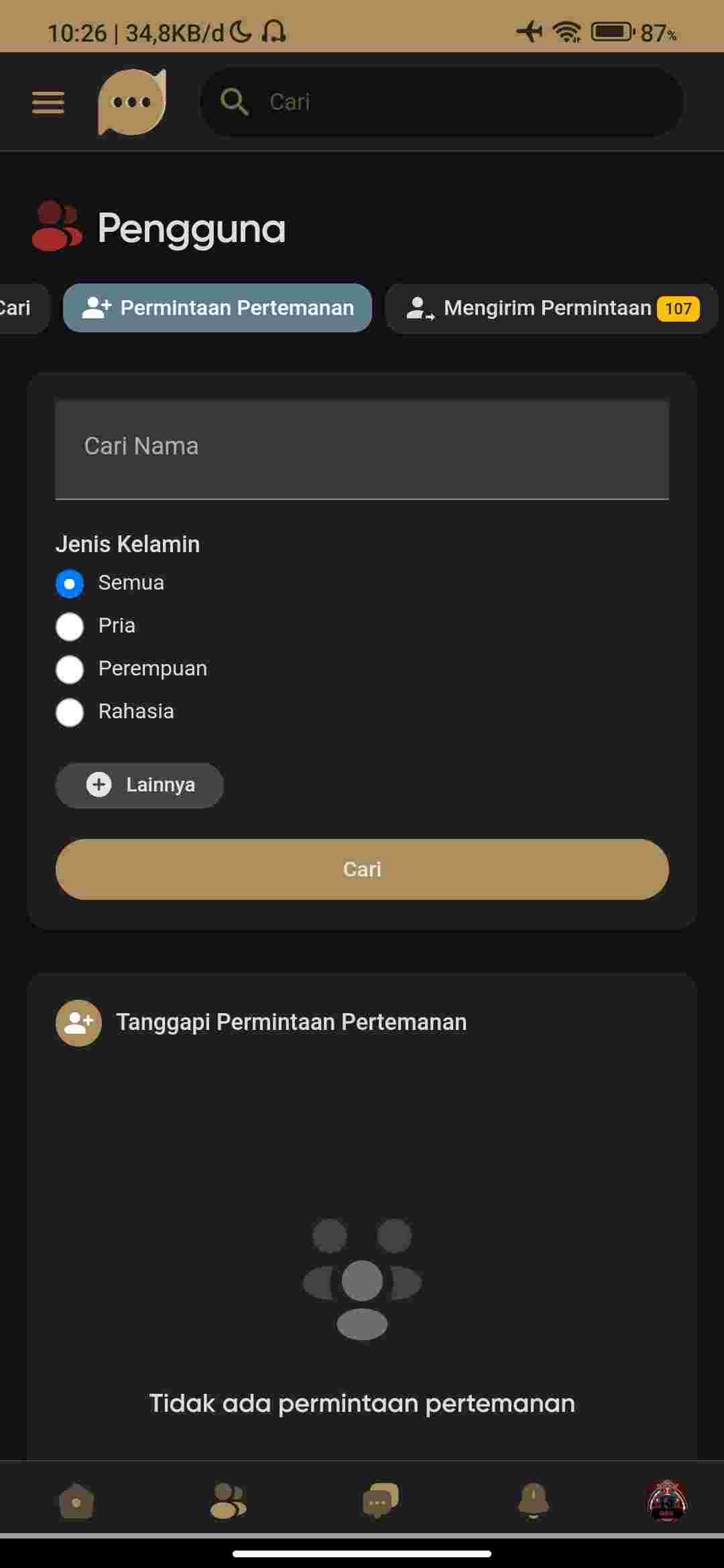Viewport: 724px width, 1568px height.
Task: Go to the home tab in bottom bar
Action: (x=76, y=1501)
